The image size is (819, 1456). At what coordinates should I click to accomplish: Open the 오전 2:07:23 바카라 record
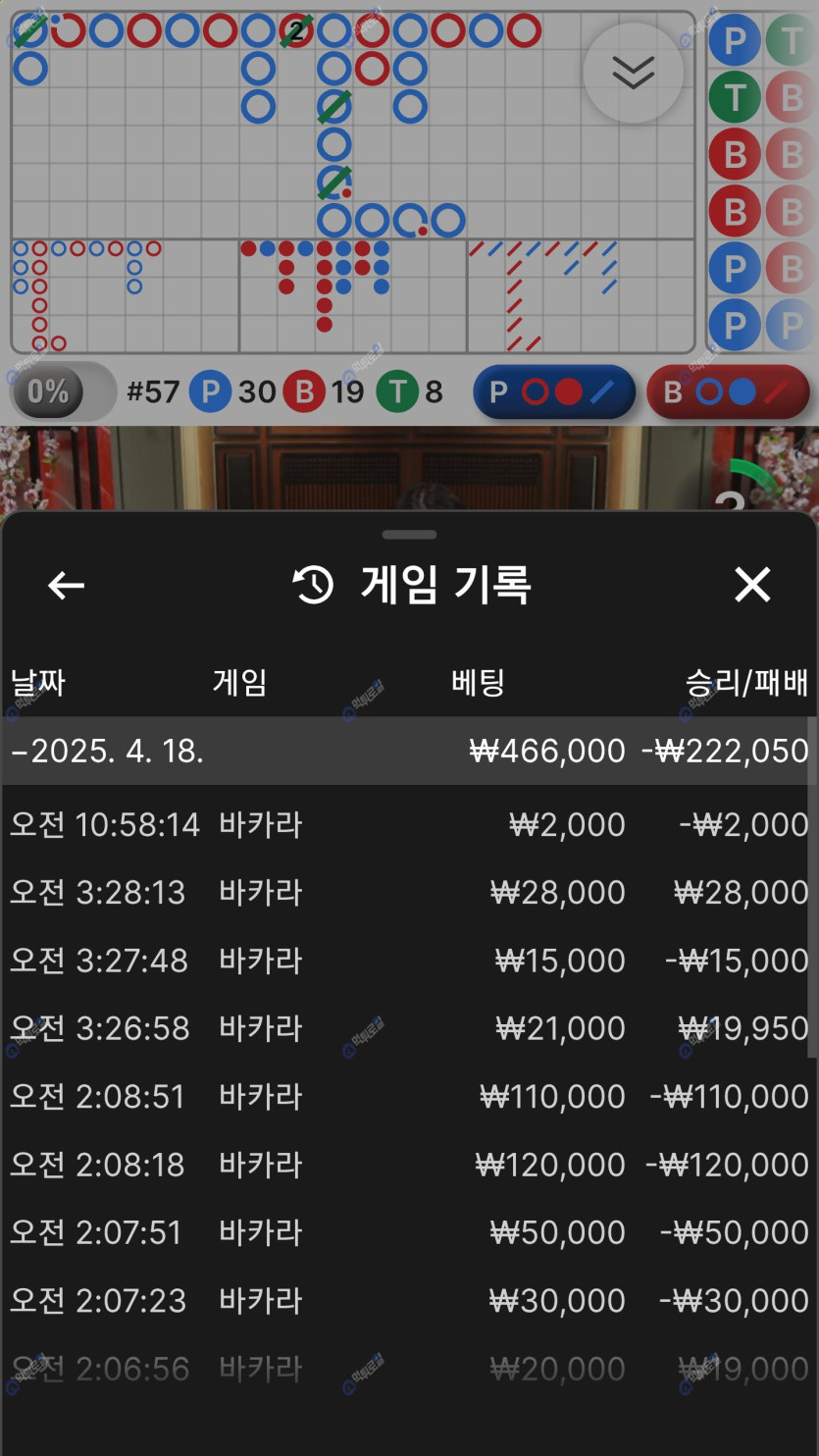coord(408,1300)
